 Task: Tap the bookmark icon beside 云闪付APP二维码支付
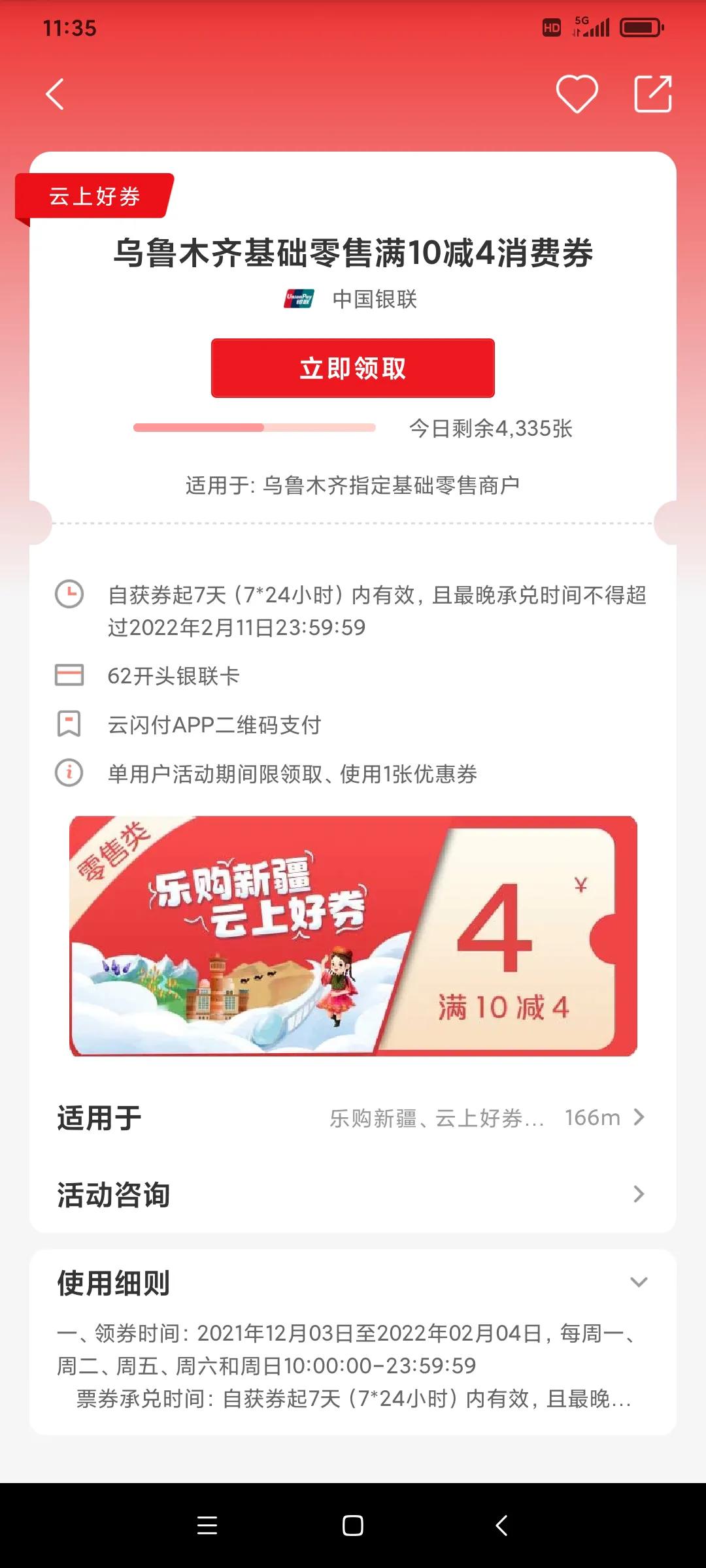tap(69, 724)
